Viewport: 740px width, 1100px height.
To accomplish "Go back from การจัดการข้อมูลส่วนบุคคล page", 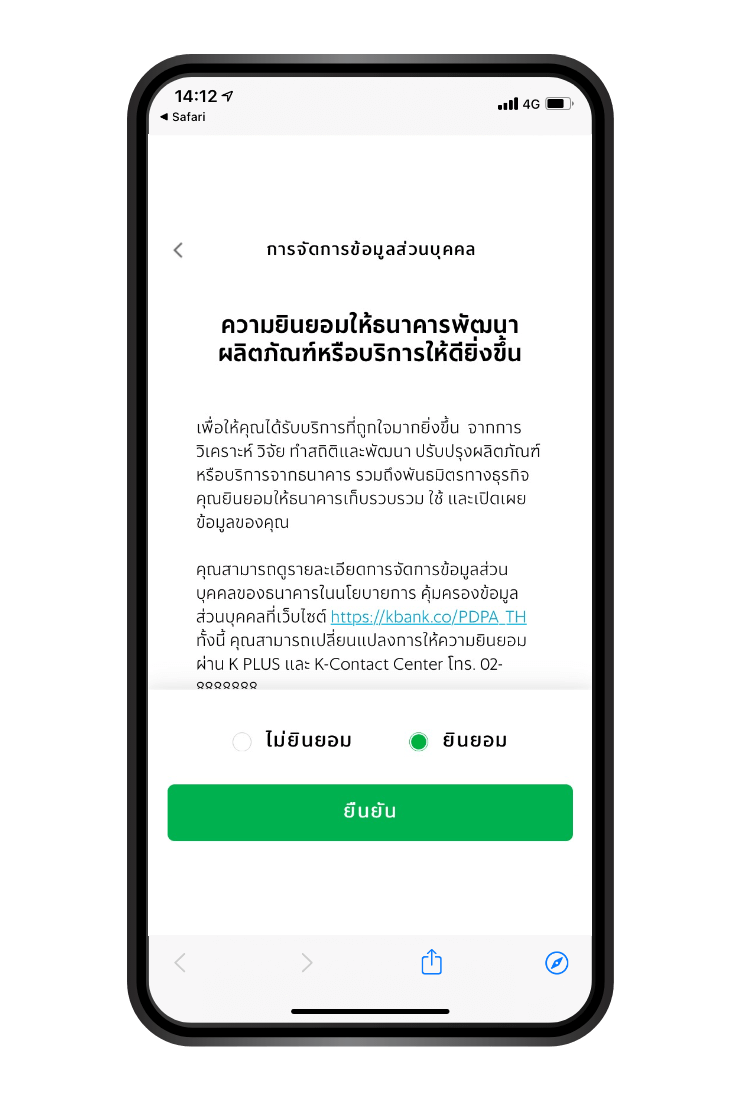I will pos(178,250).
